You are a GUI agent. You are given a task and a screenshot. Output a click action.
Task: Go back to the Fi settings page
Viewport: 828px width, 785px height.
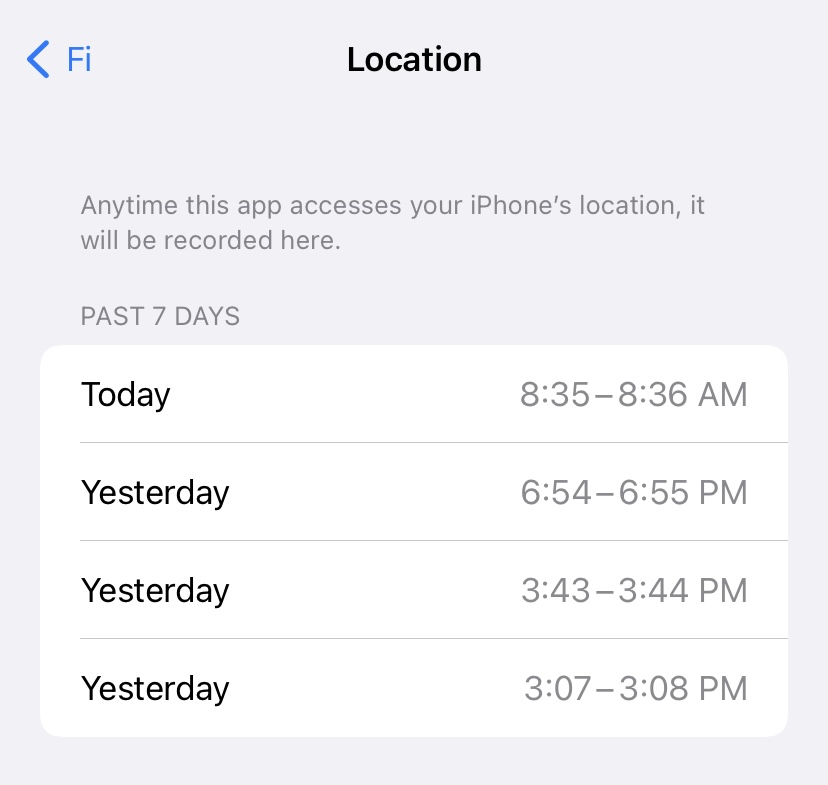60,59
